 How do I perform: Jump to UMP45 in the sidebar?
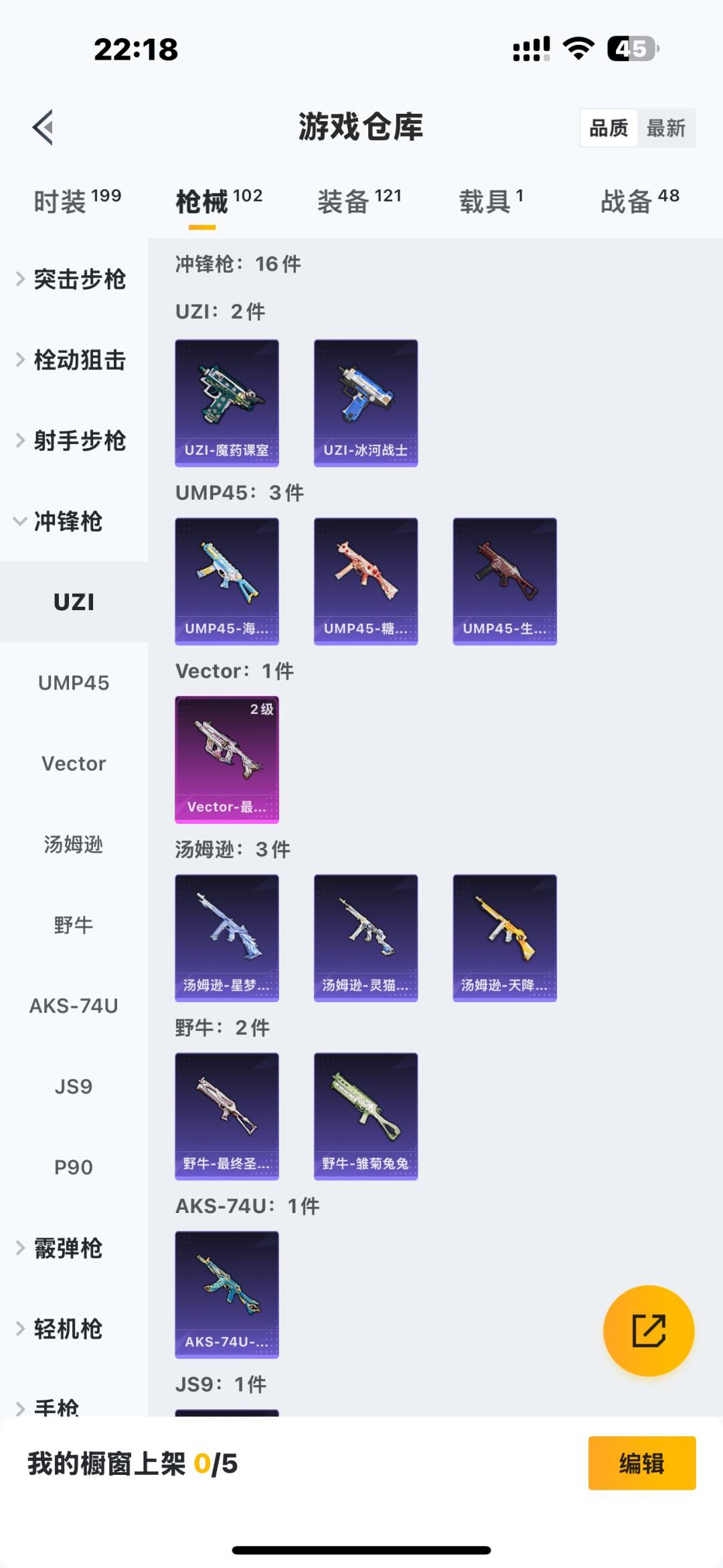(74, 683)
